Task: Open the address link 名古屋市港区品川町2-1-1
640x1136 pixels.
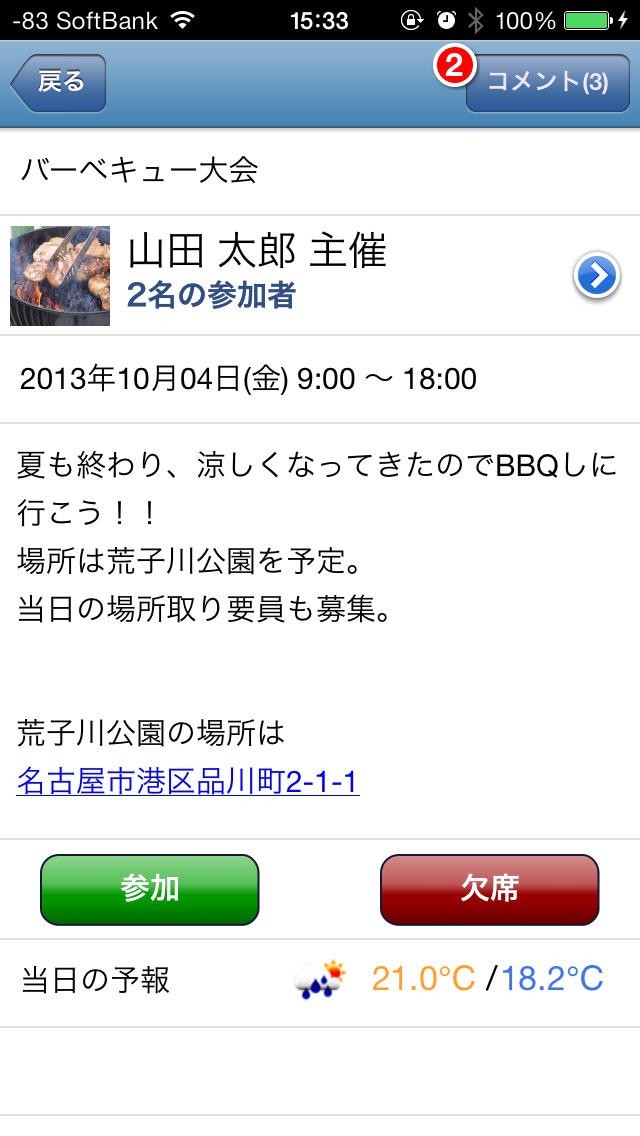Action: (x=188, y=782)
